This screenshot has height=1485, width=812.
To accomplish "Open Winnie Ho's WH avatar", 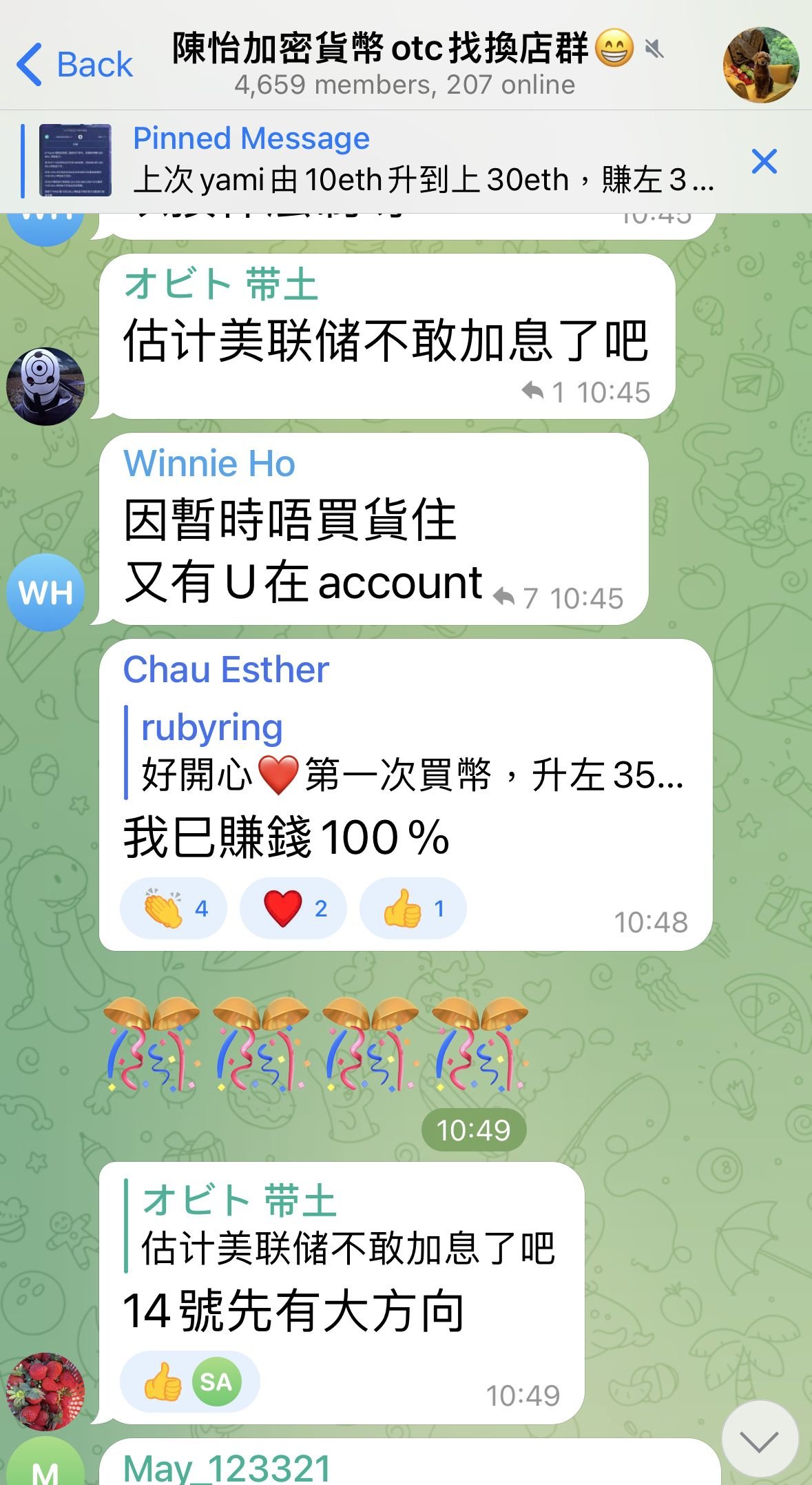I will pos(45,593).
